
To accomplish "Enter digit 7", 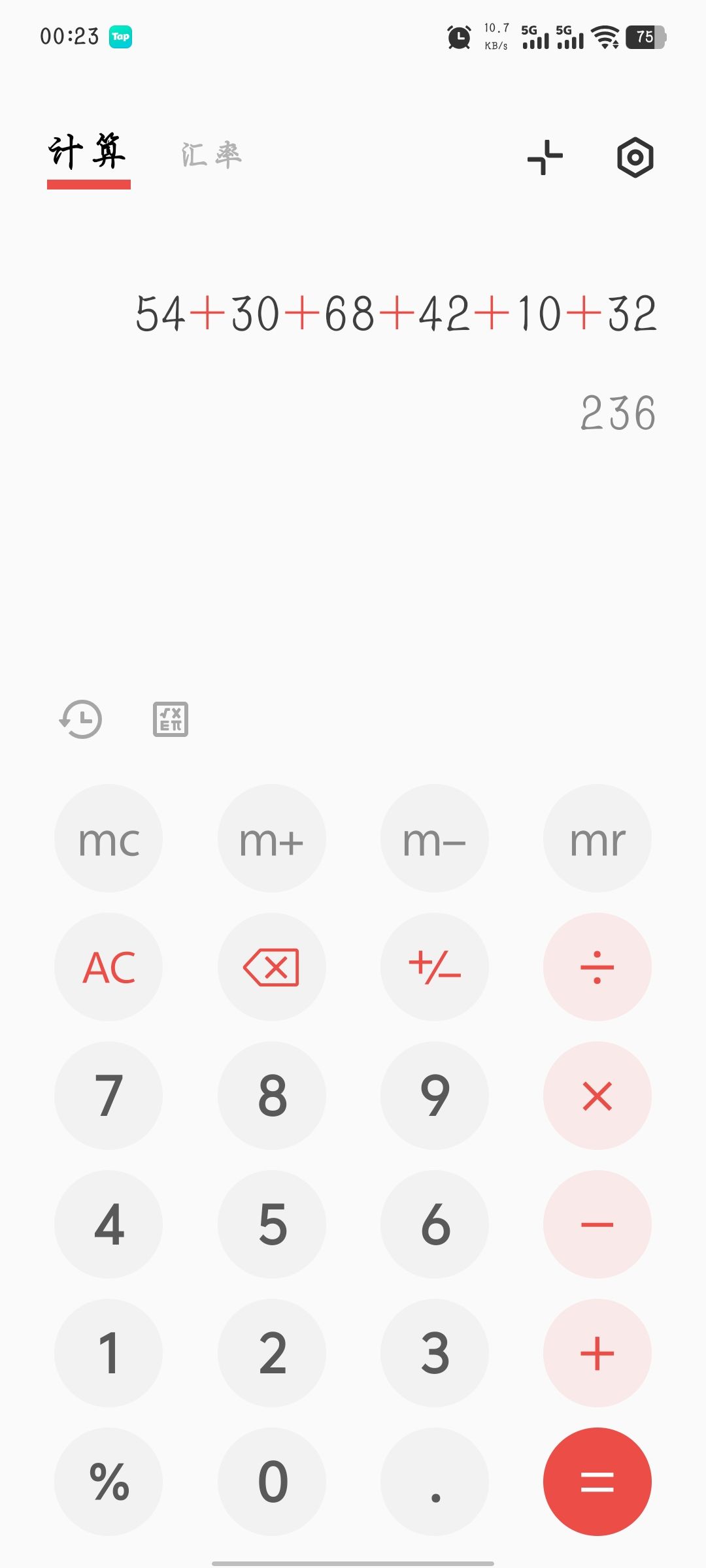I will 109,1096.
